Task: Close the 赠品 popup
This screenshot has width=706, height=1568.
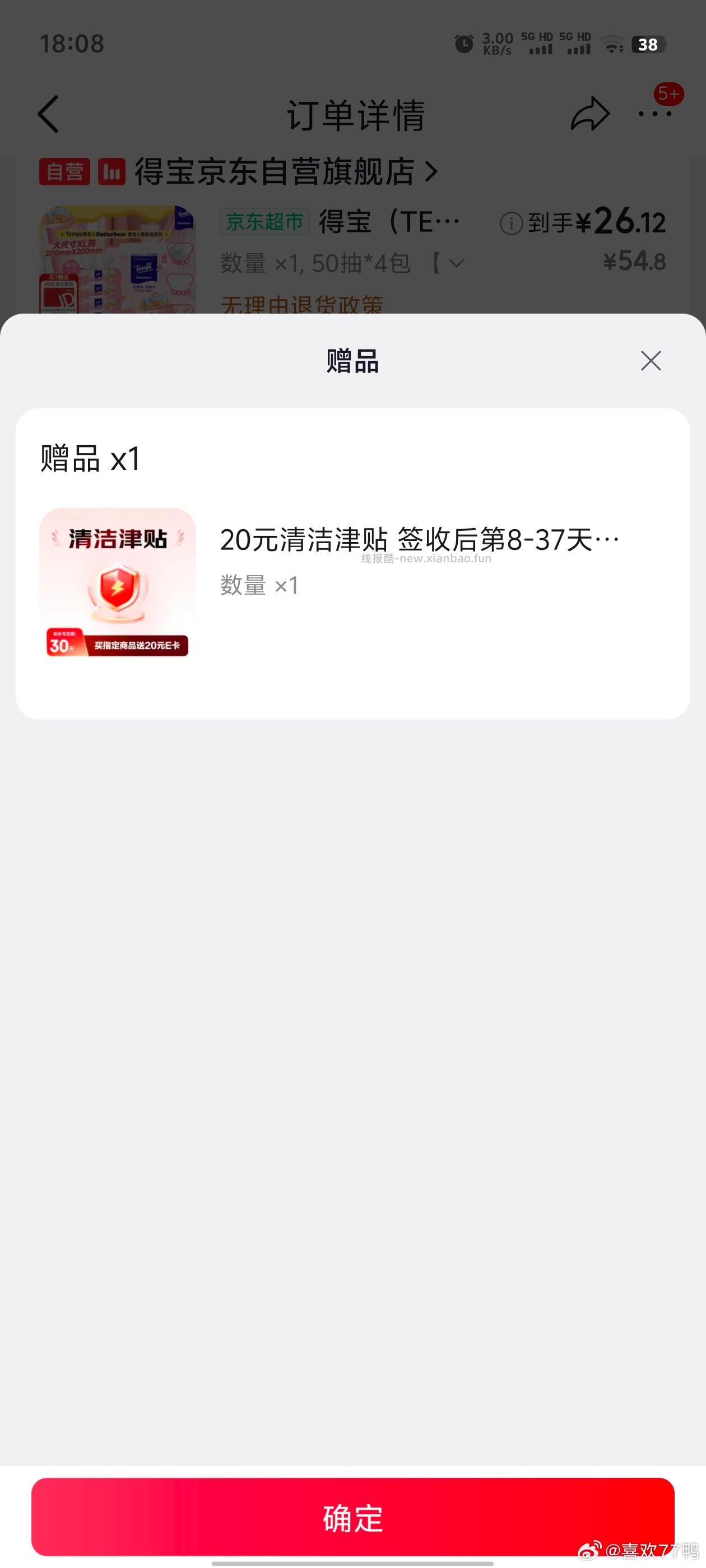Action: pos(651,360)
